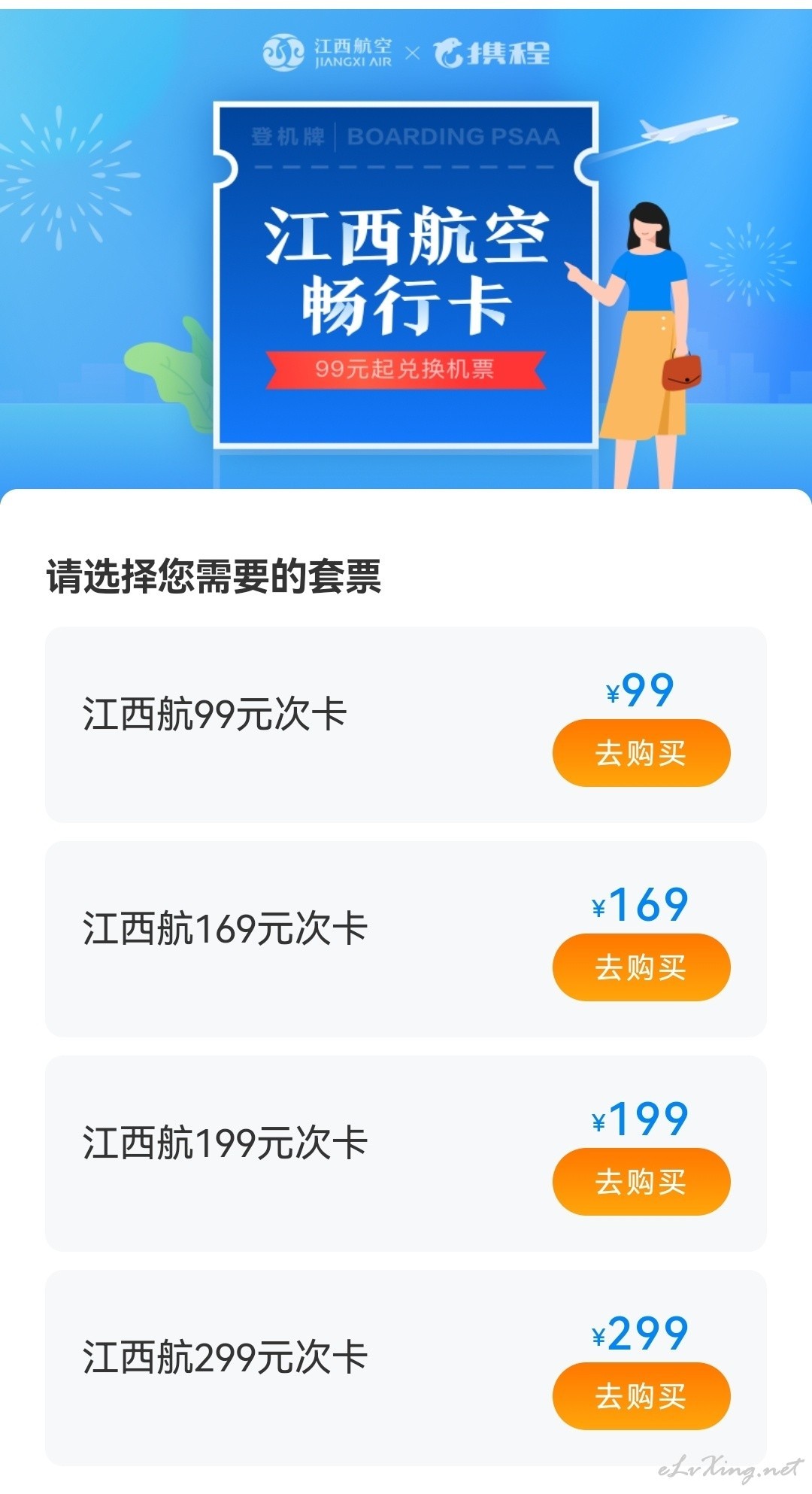Purchase the 江西航299元次卡

(x=641, y=1396)
